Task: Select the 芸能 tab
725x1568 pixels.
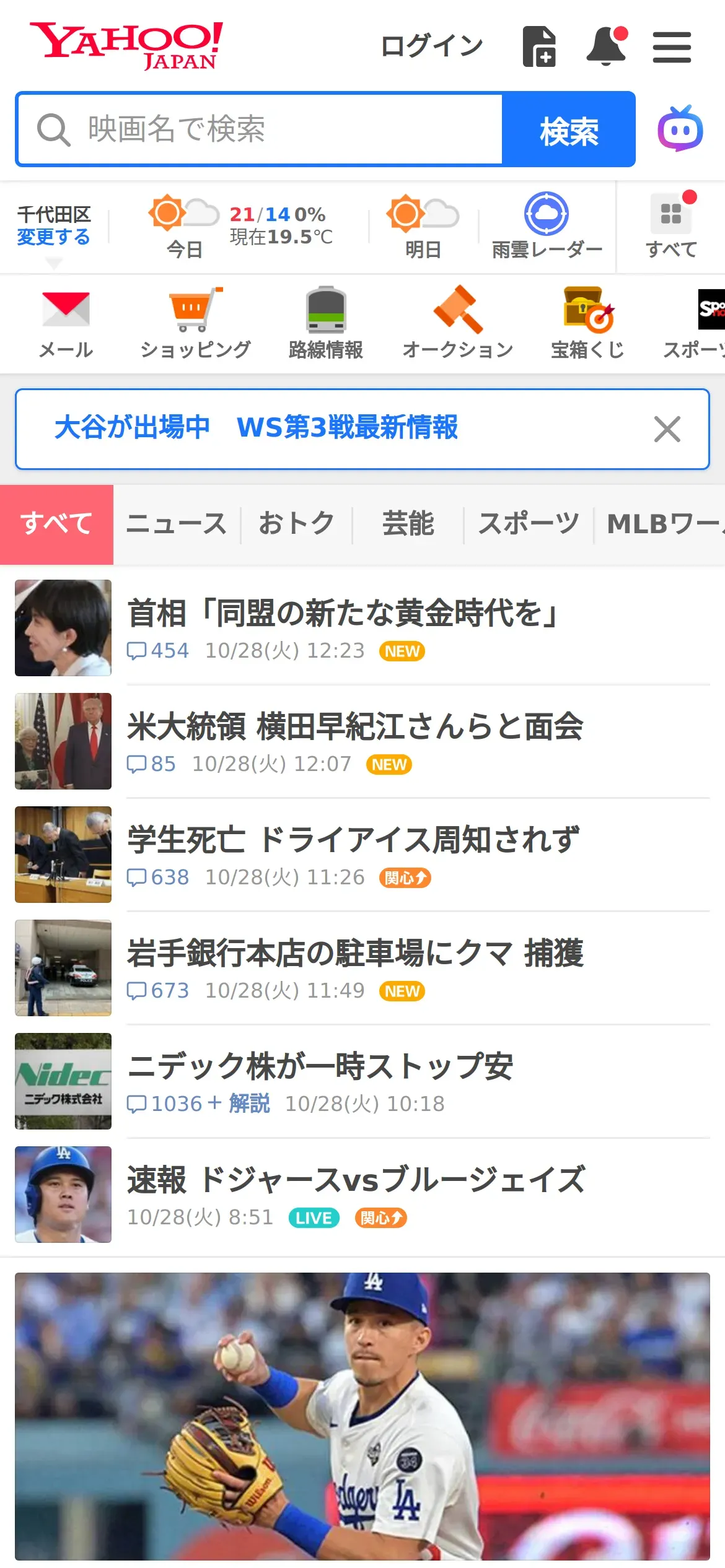Action: [x=408, y=524]
